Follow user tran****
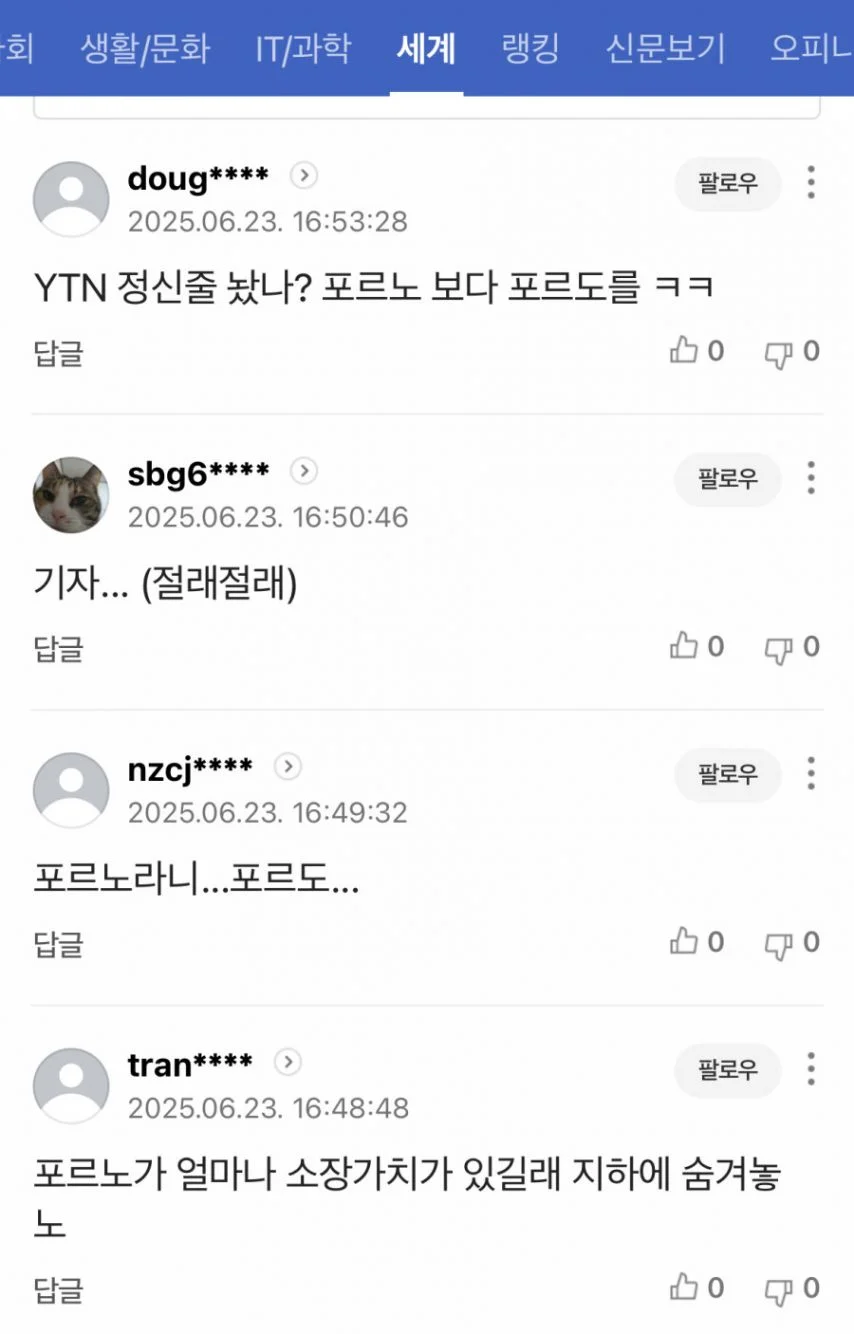Image resolution: width=854 pixels, height=1334 pixels. (727, 1070)
